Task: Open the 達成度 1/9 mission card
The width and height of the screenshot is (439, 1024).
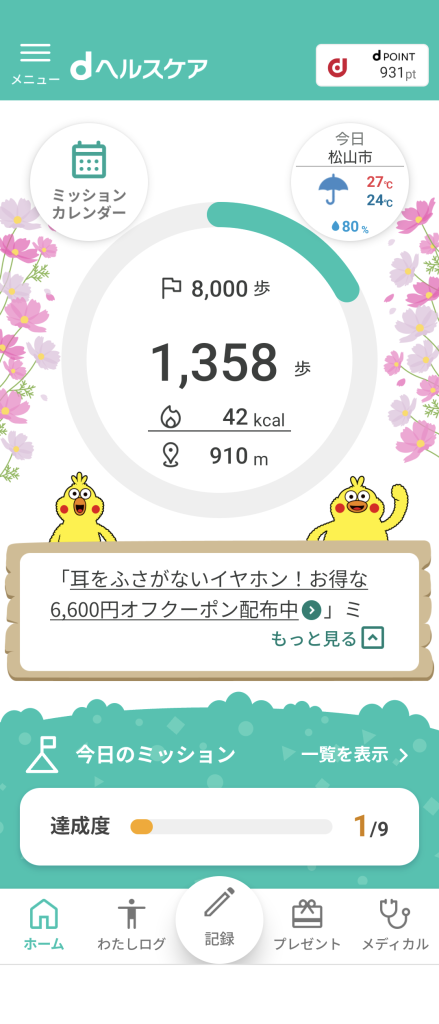Action: click(x=220, y=827)
